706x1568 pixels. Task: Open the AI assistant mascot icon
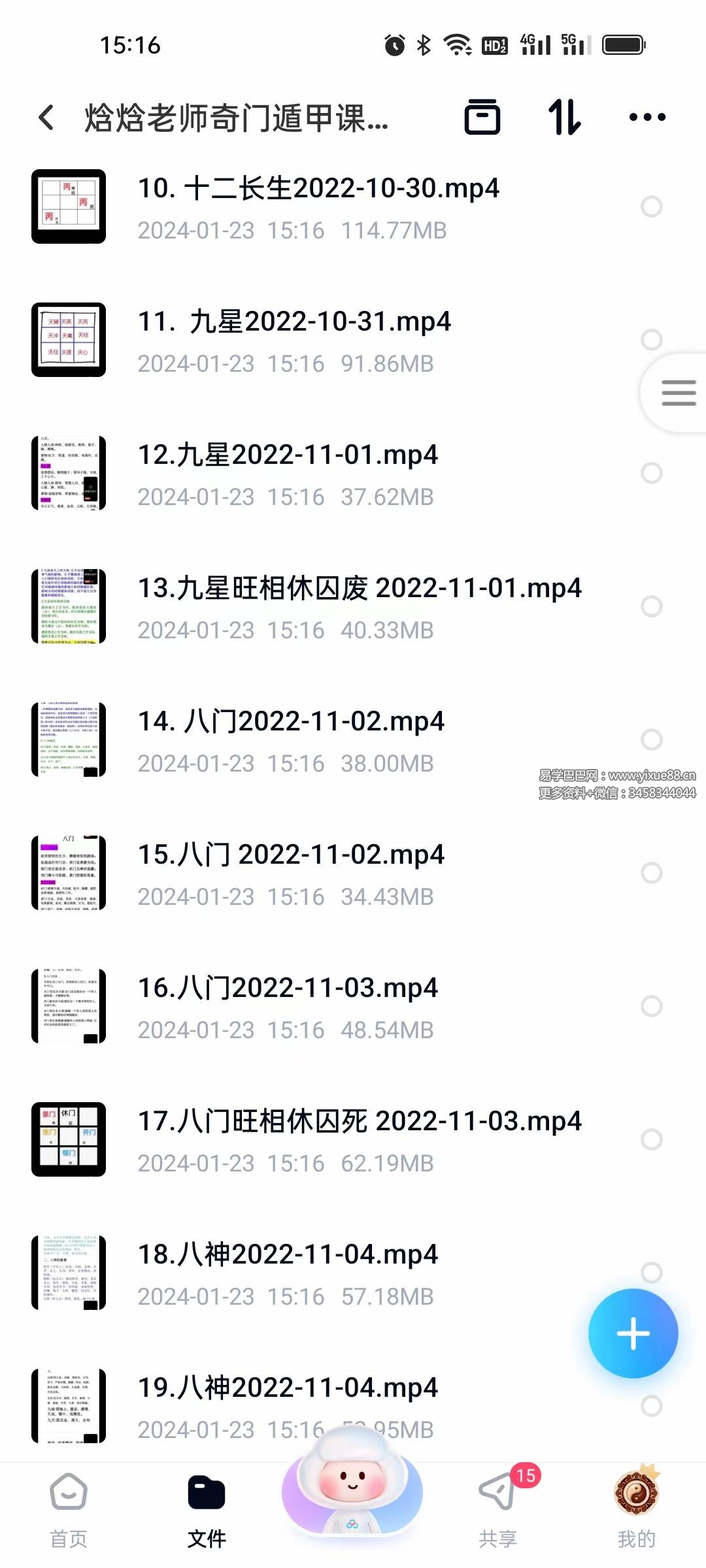click(x=352, y=1491)
